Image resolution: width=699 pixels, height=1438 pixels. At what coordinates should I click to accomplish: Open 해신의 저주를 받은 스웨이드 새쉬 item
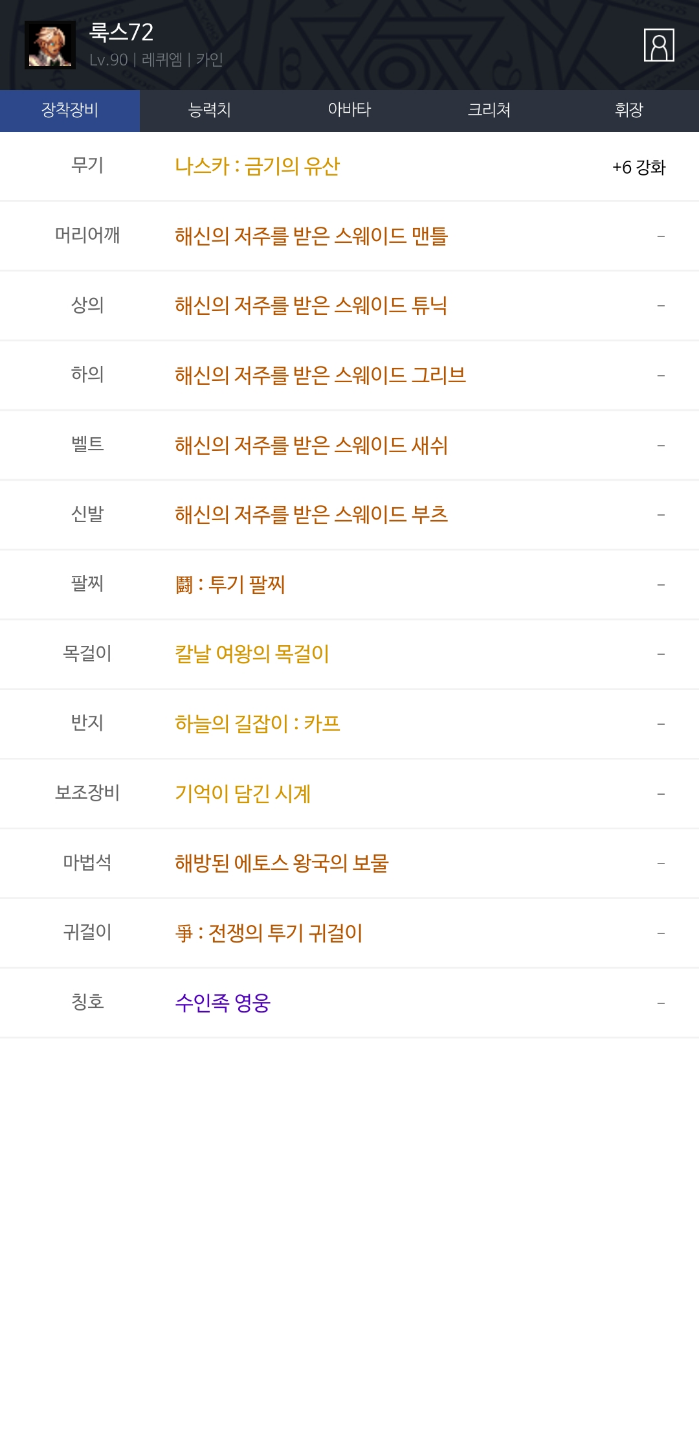(311, 445)
